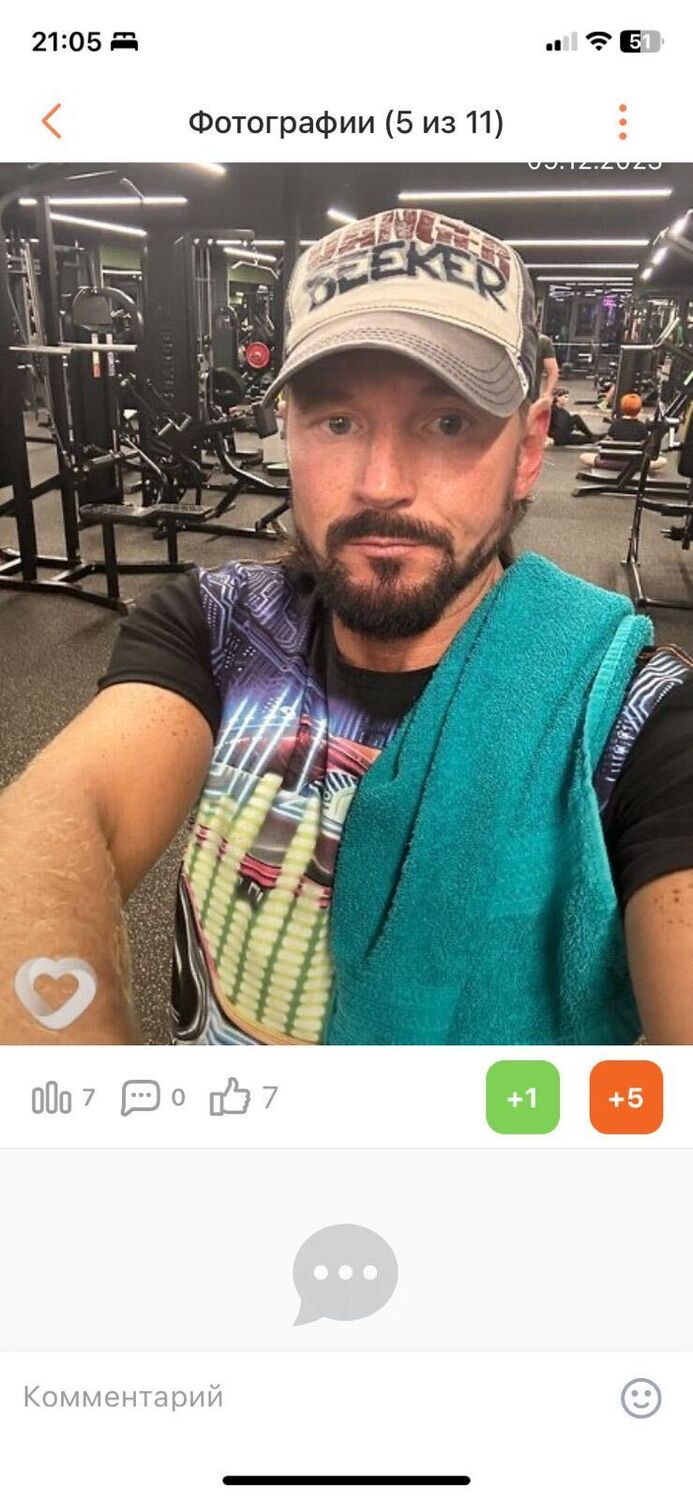
Task: Give the orange +5 rating
Action: pyautogui.click(x=626, y=1098)
